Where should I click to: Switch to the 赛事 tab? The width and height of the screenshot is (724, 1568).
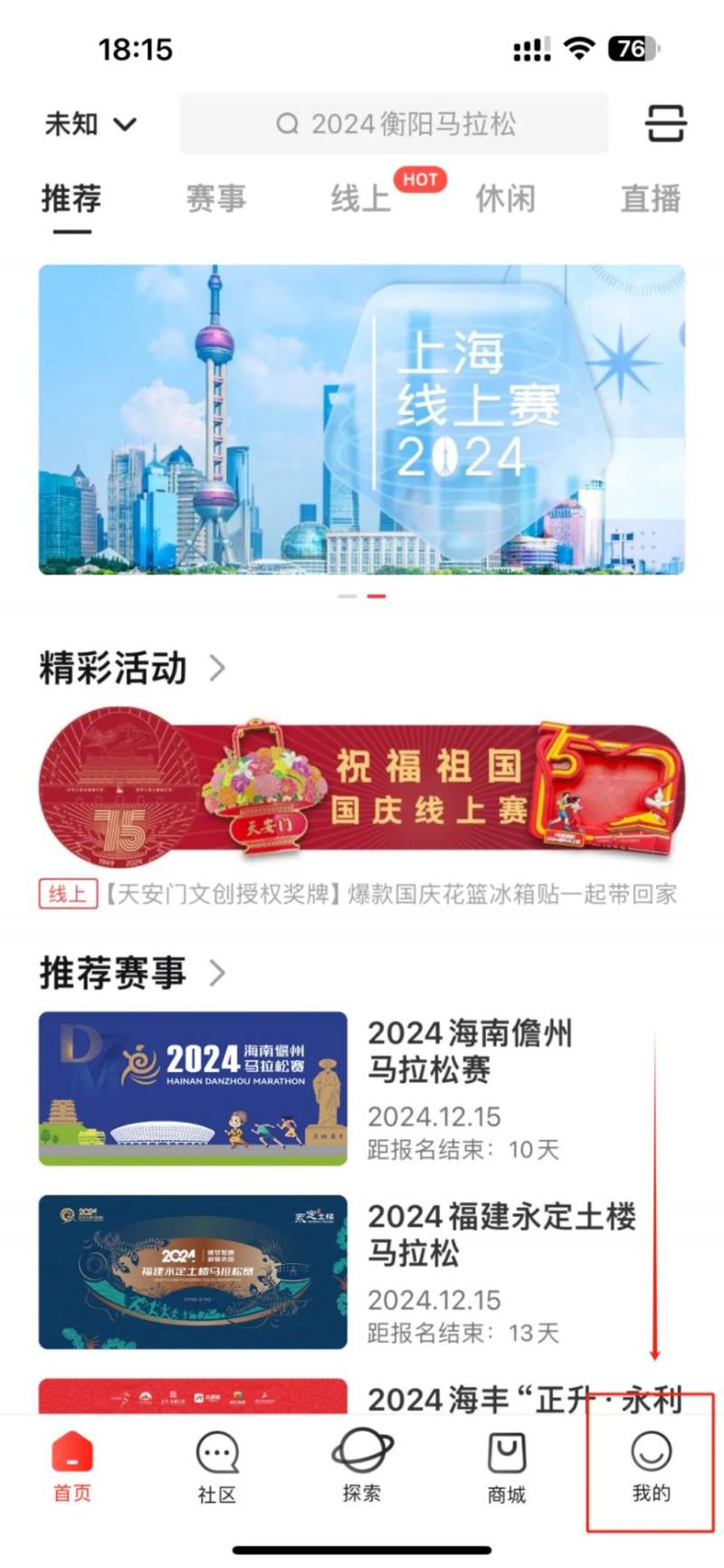click(x=215, y=200)
